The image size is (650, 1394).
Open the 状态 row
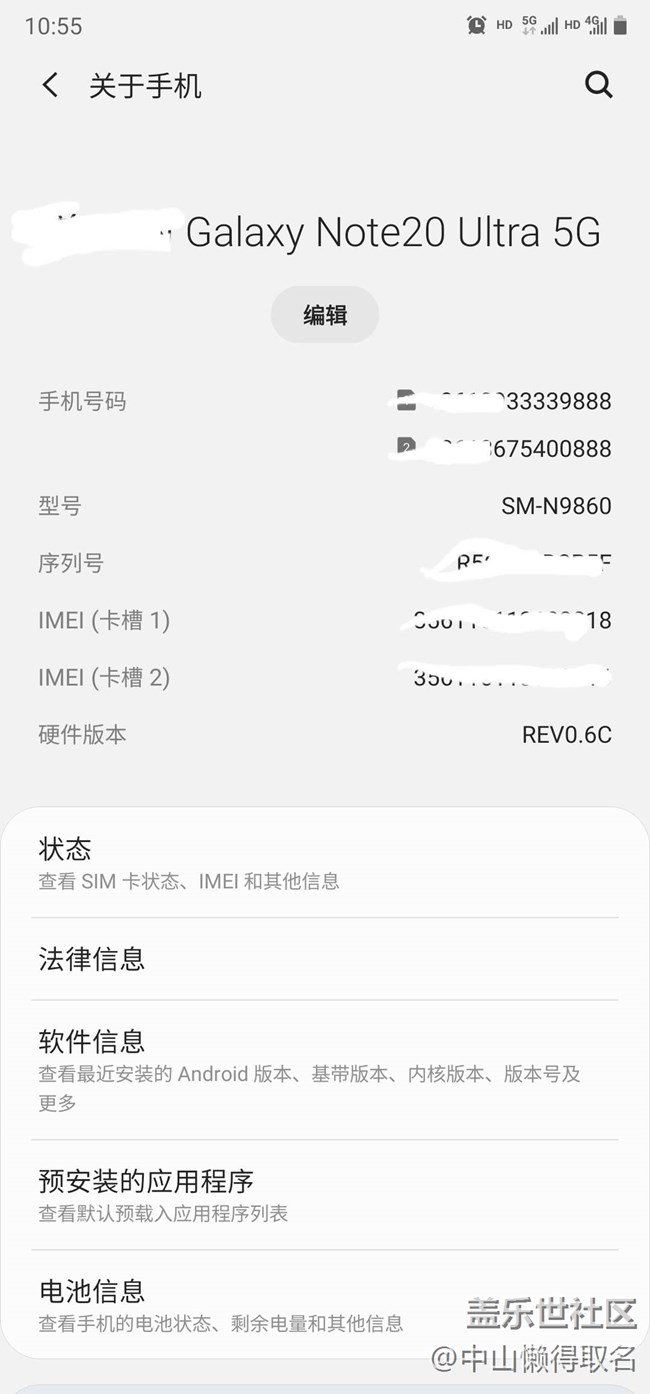pyautogui.click(x=325, y=864)
